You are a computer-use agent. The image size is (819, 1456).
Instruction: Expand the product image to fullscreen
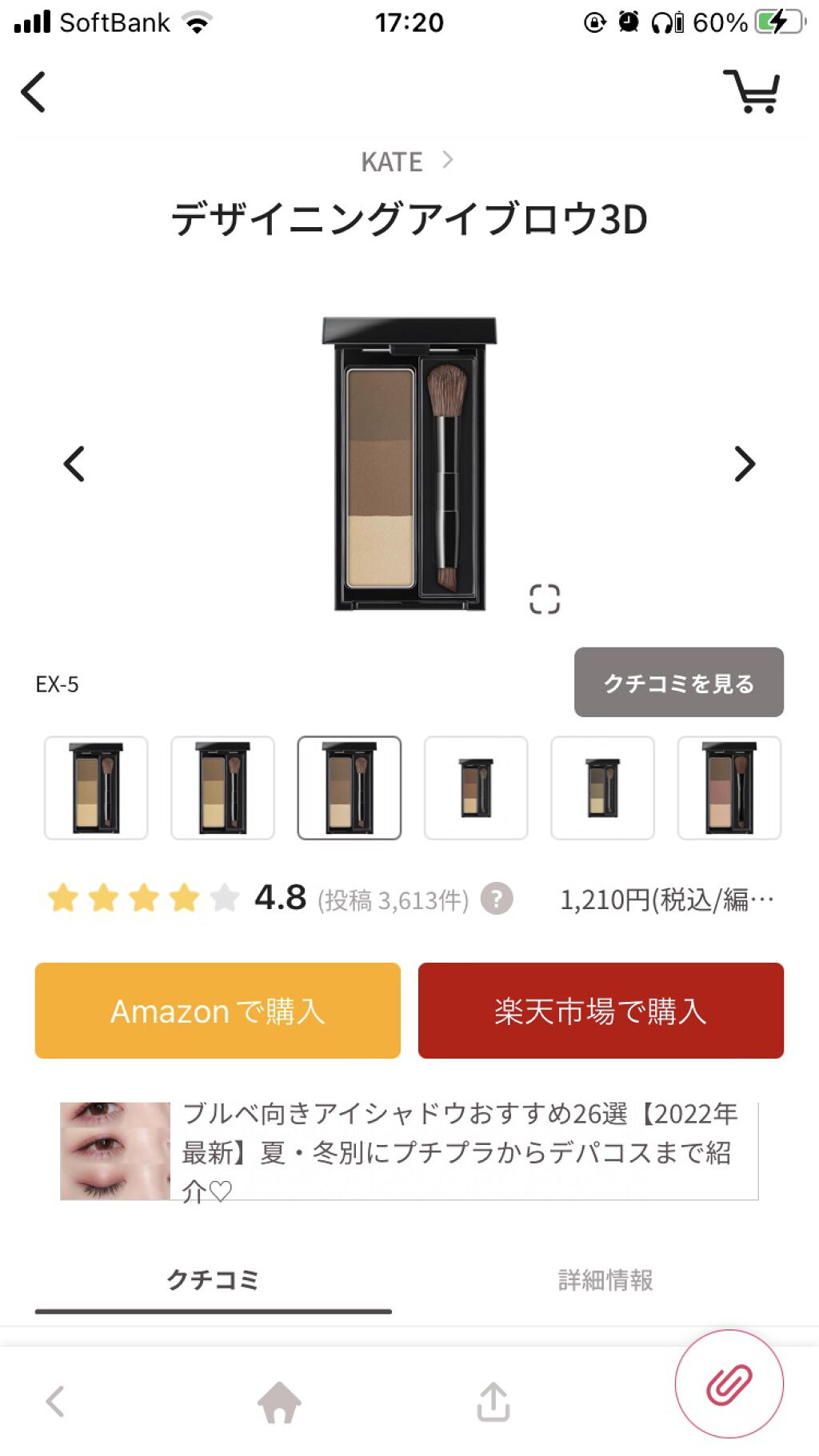545,599
